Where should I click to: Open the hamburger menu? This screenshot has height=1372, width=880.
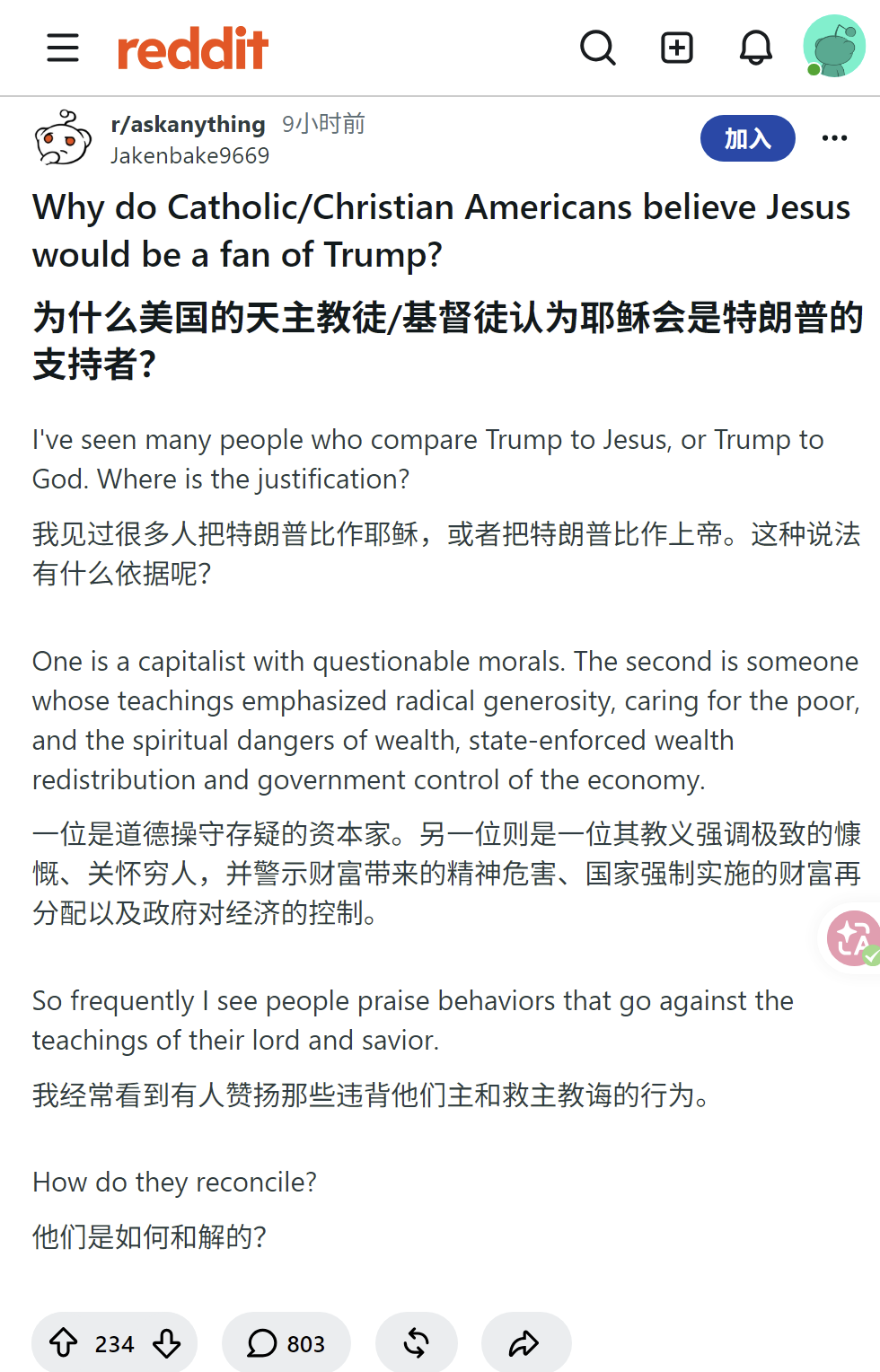pyautogui.click(x=63, y=48)
